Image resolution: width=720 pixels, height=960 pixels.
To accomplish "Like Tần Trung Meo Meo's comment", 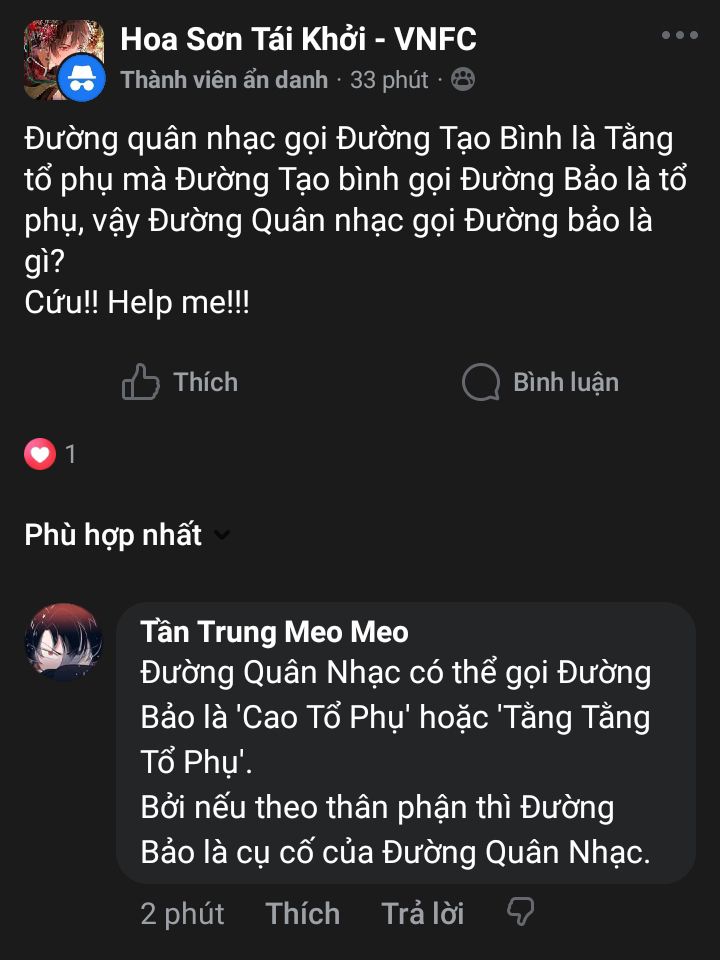I will coord(302,913).
